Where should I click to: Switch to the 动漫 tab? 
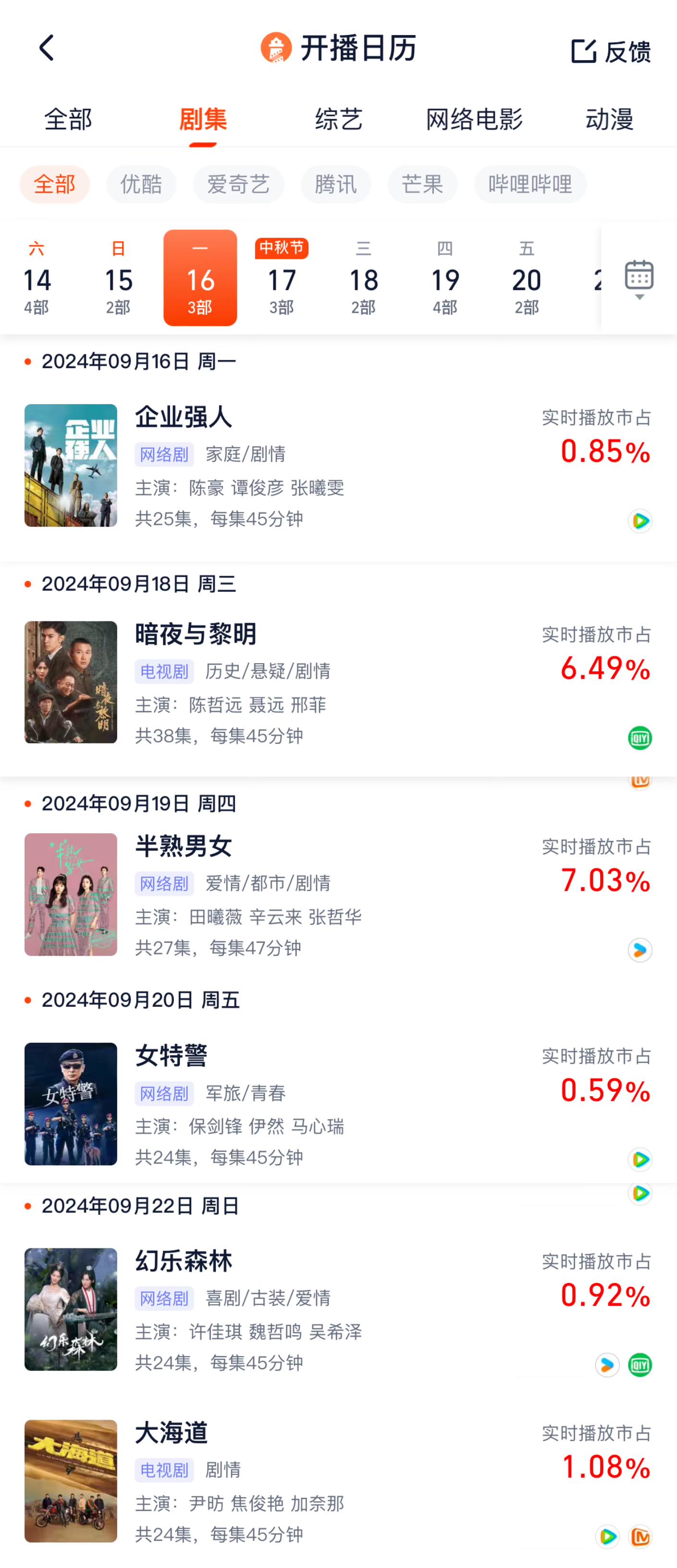pyautogui.click(x=609, y=119)
